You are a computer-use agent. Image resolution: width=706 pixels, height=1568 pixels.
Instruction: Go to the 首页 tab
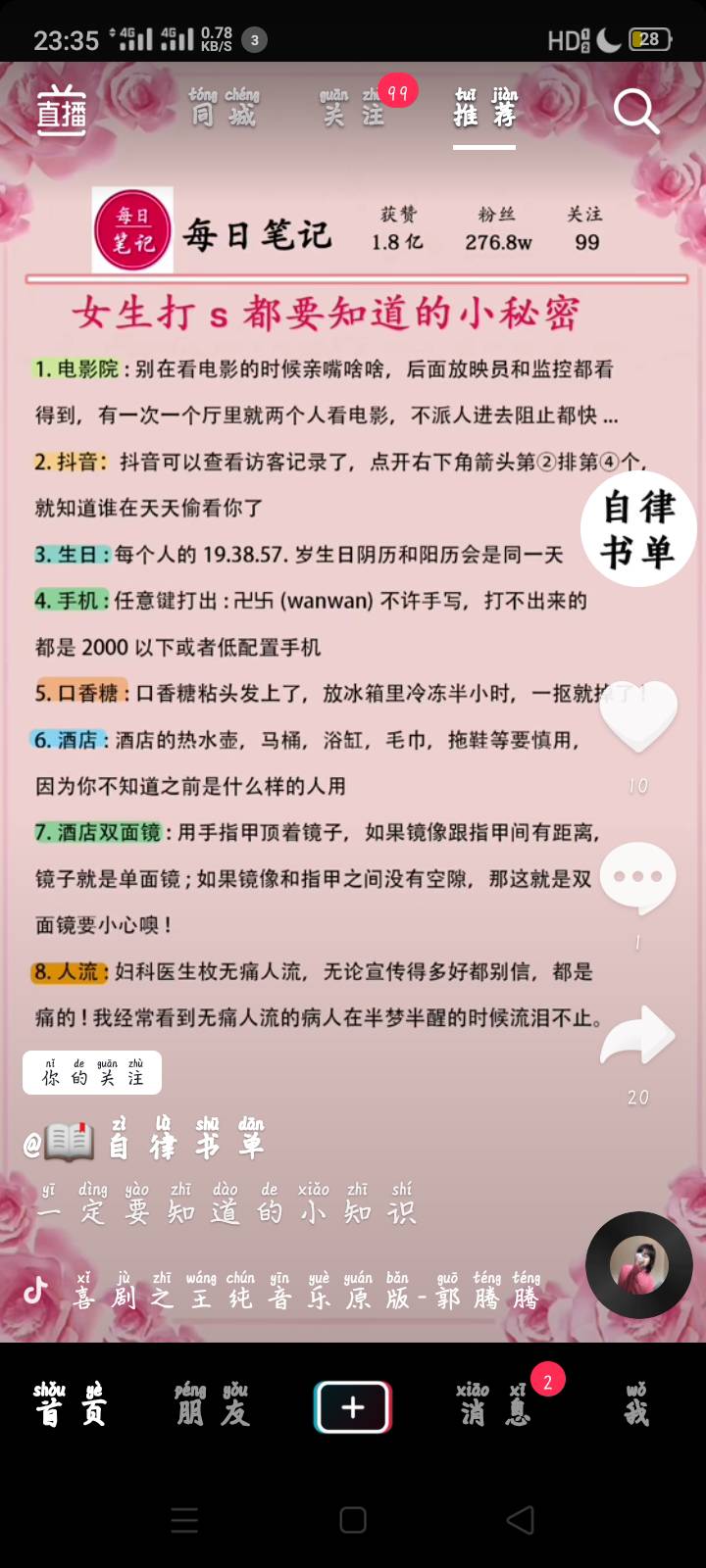click(69, 1407)
